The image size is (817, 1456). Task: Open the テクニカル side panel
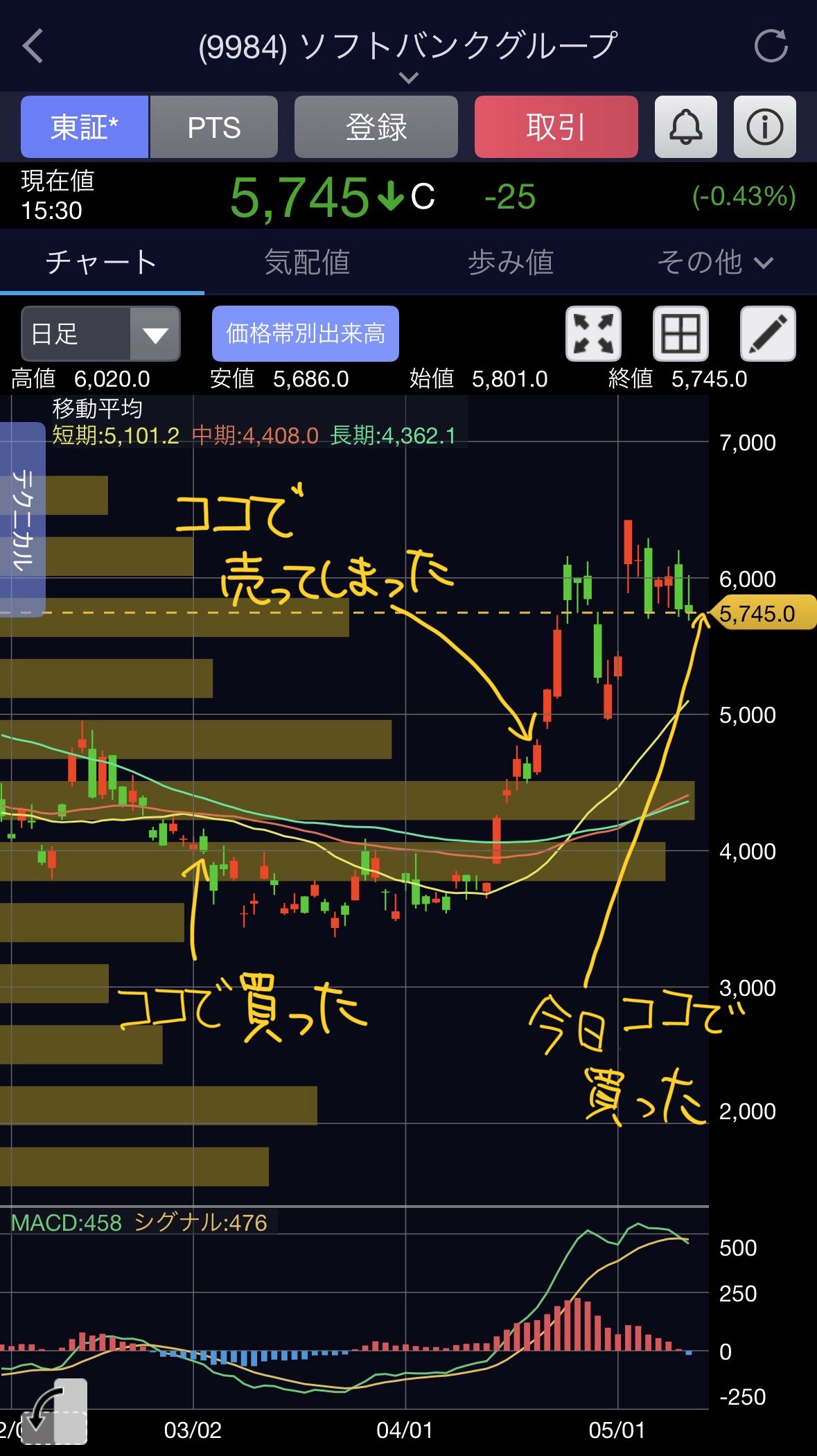22,519
